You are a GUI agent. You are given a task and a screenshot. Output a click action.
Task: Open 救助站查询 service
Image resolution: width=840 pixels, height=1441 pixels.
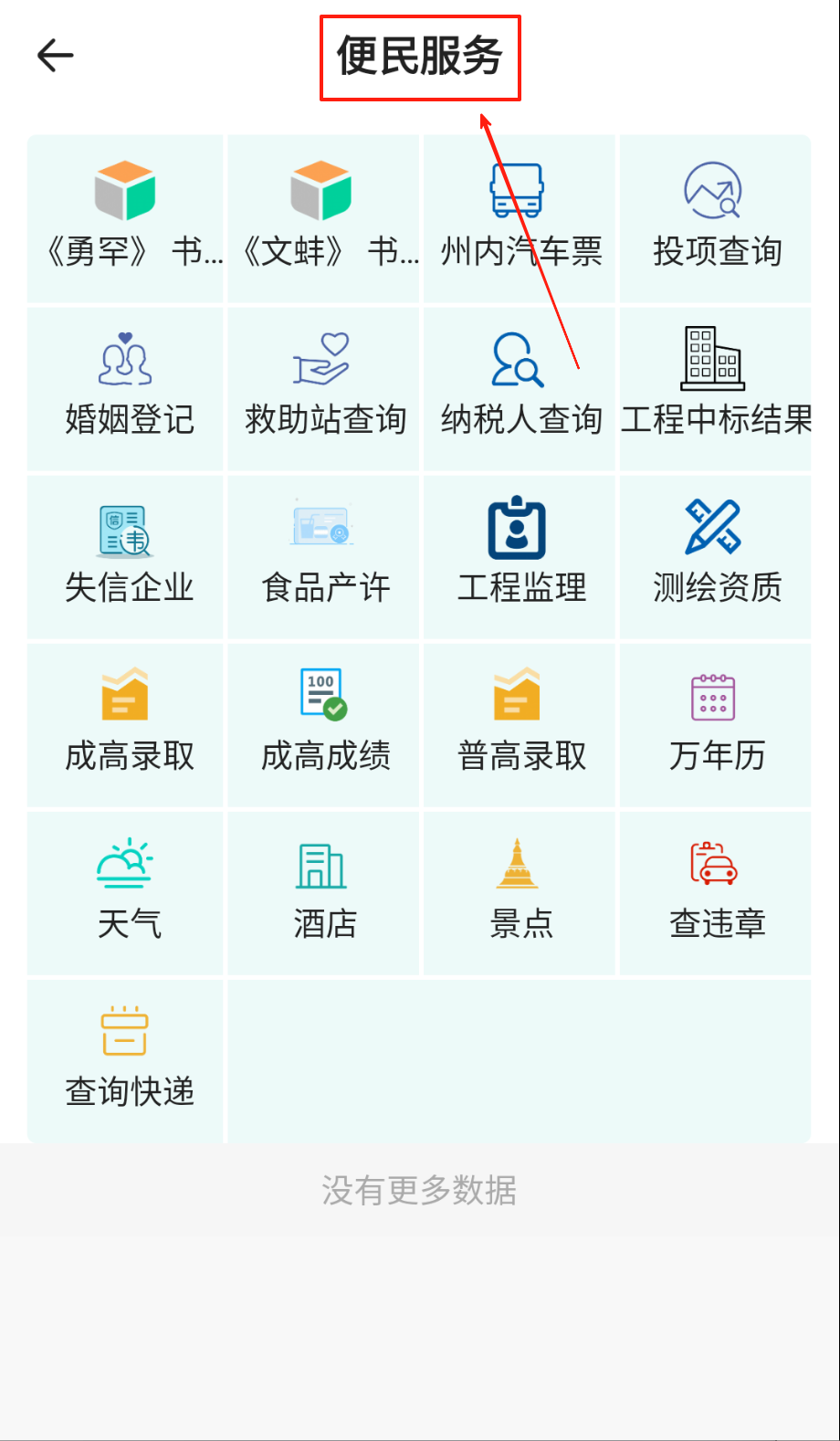(x=325, y=387)
